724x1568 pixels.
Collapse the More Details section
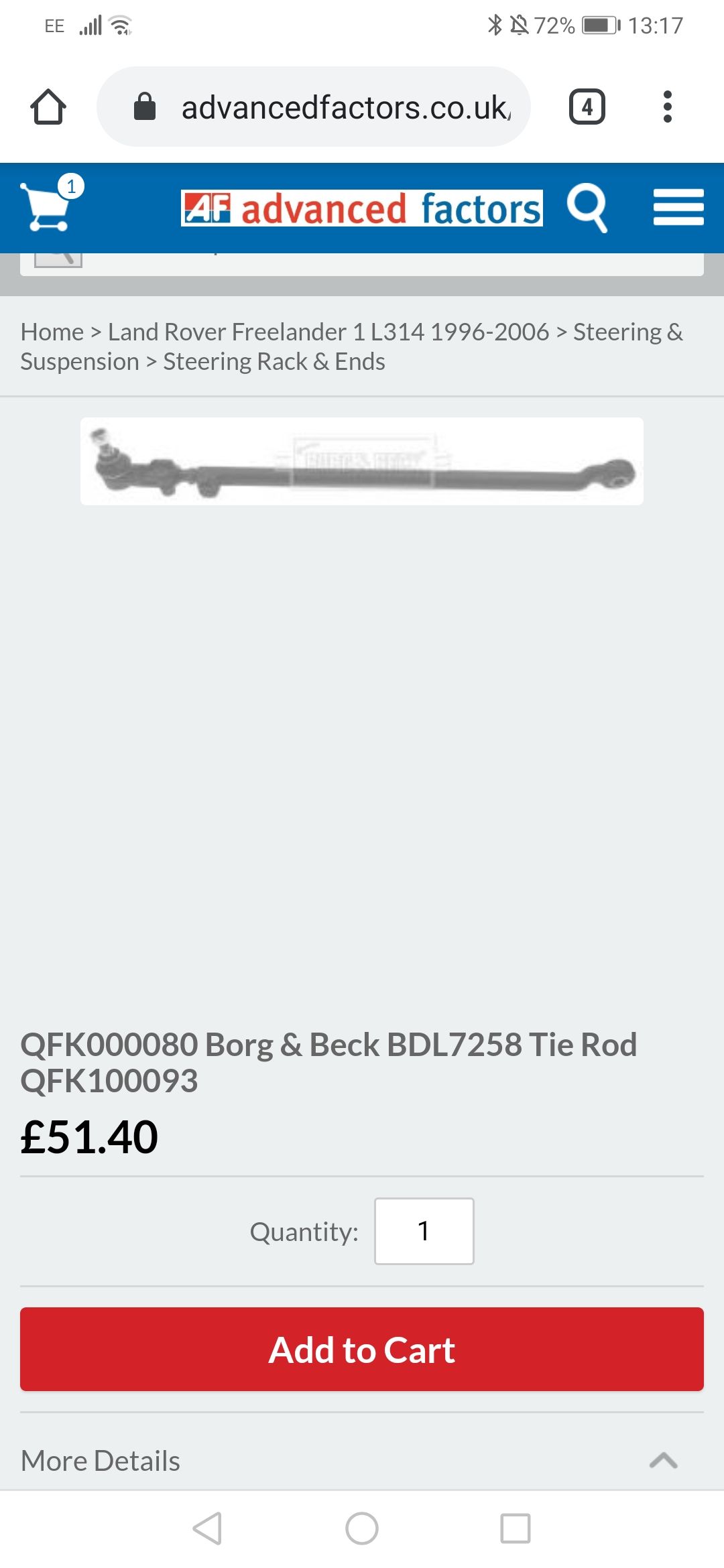tap(664, 1461)
